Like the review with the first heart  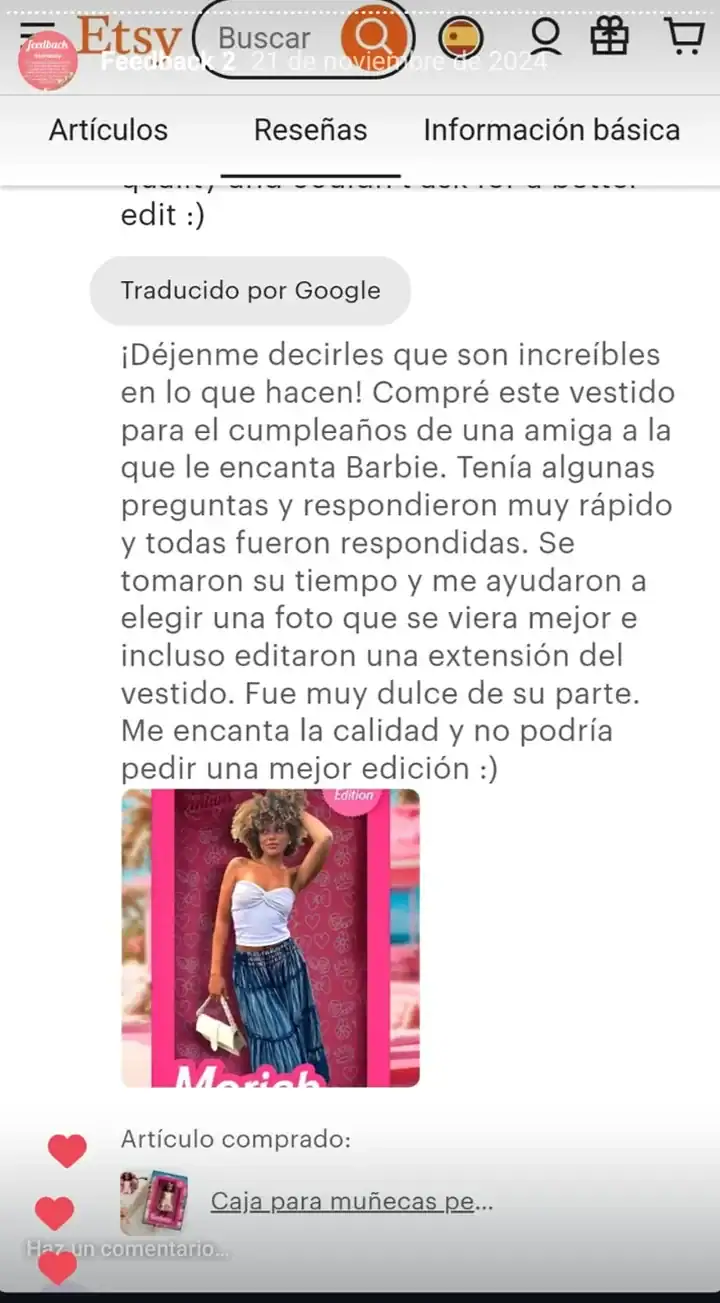(66, 1151)
